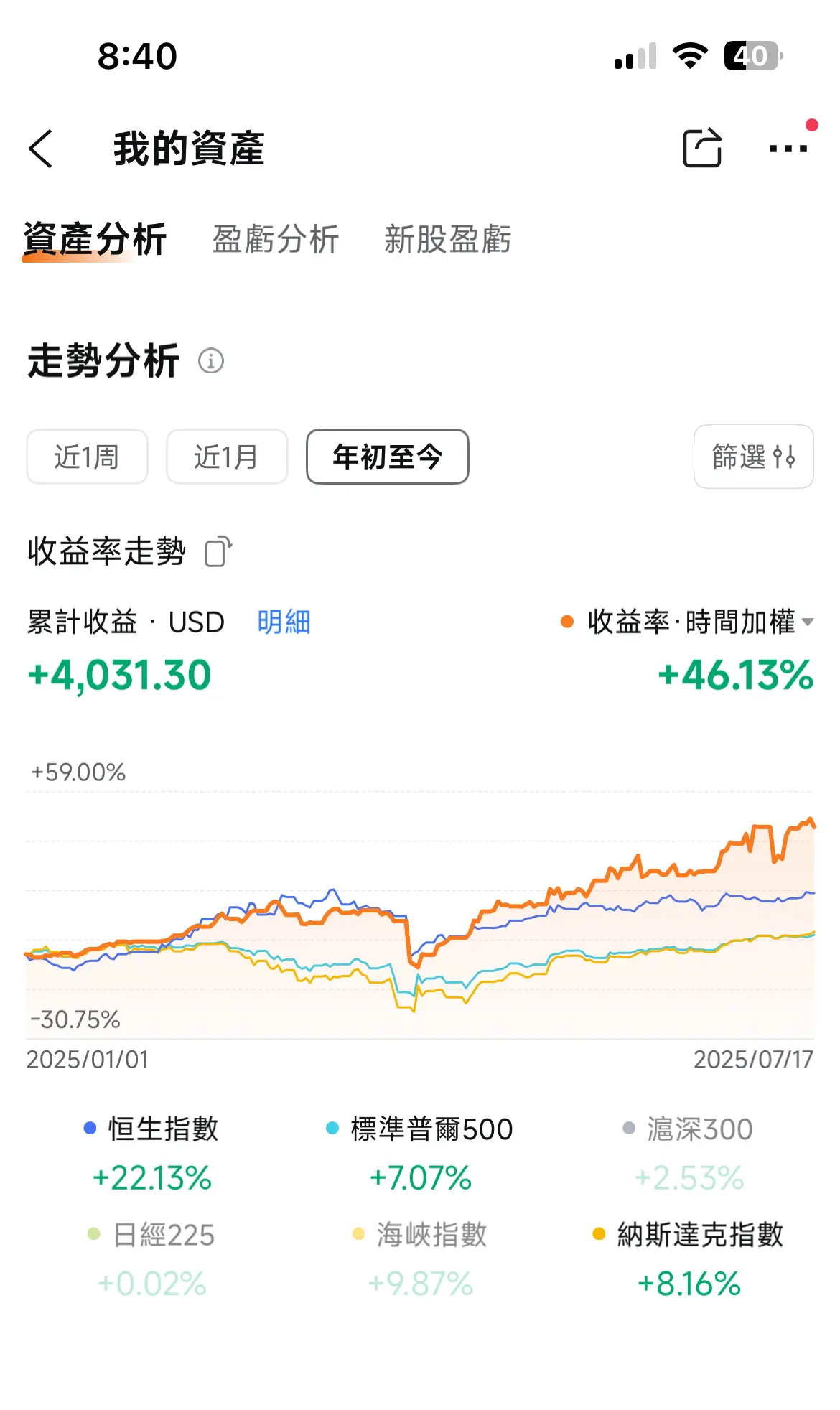
Task: Open the 篩選 filter options
Action: click(x=753, y=457)
